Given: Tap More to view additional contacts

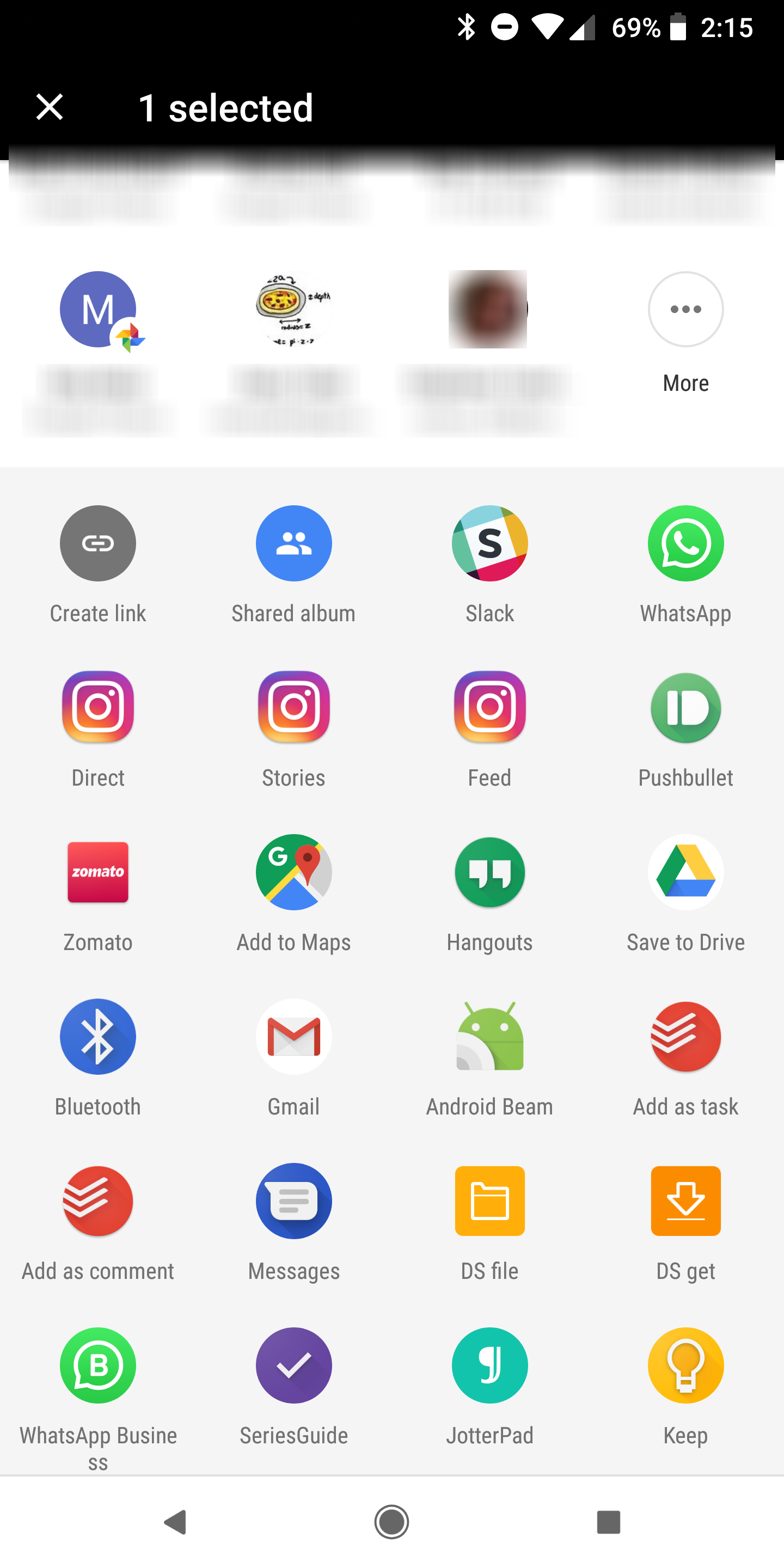Looking at the screenshot, I should click(685, 309).
